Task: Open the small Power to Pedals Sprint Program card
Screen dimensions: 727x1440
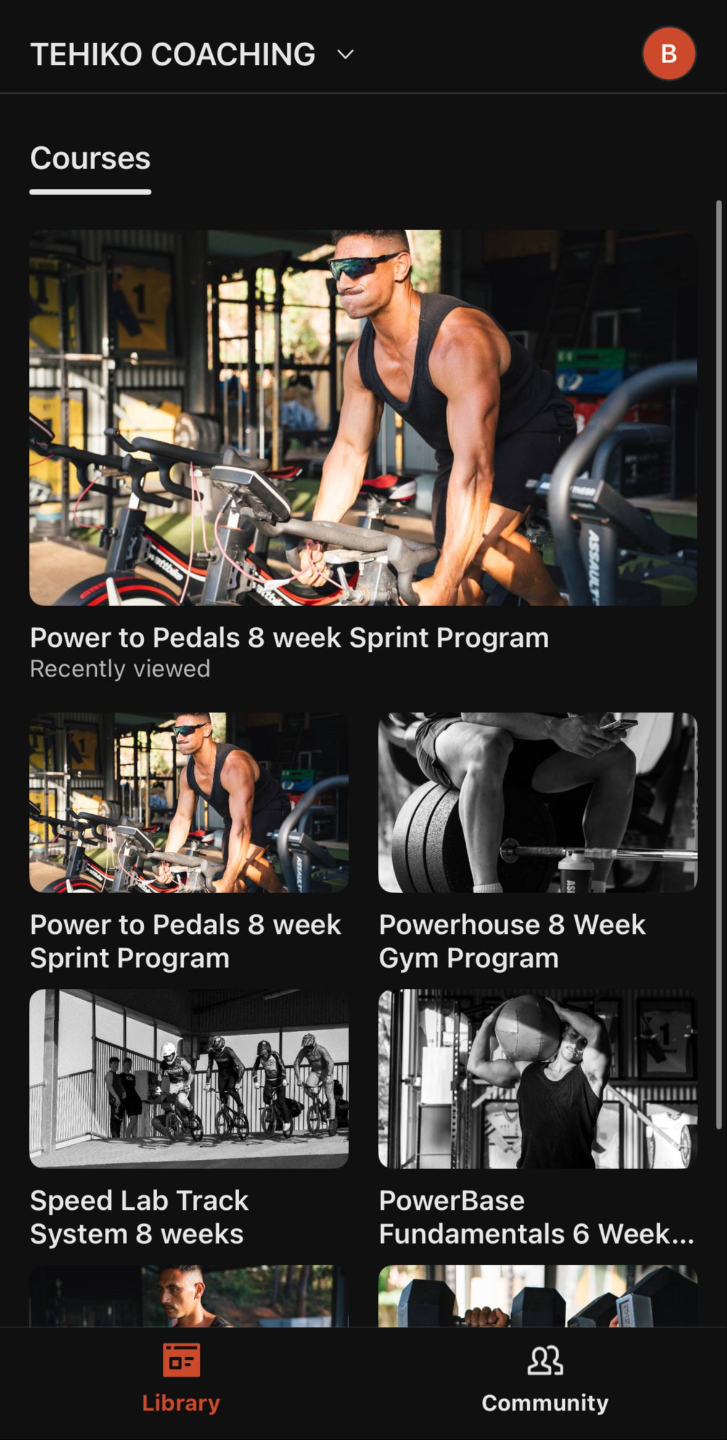Action: tap(189, 842)
